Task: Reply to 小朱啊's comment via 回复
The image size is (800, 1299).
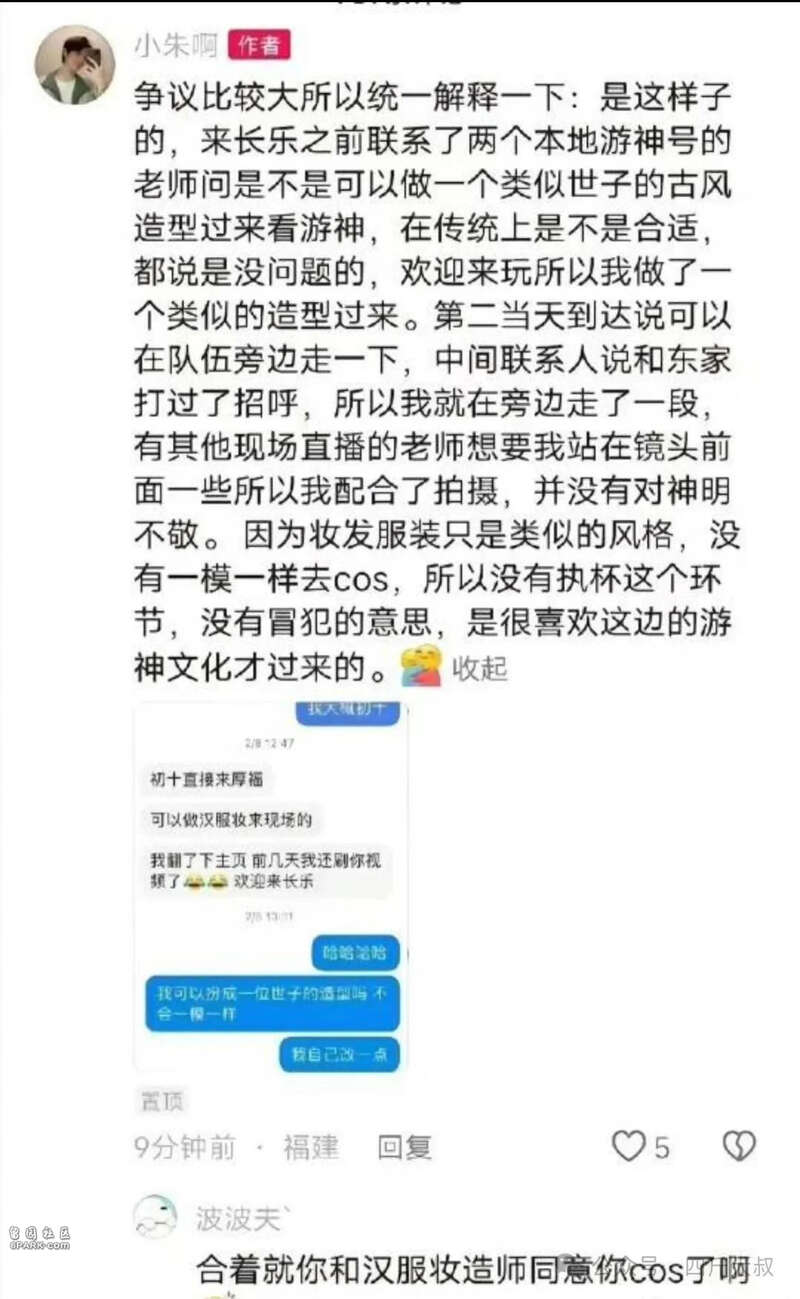Action: [404, 1147]
